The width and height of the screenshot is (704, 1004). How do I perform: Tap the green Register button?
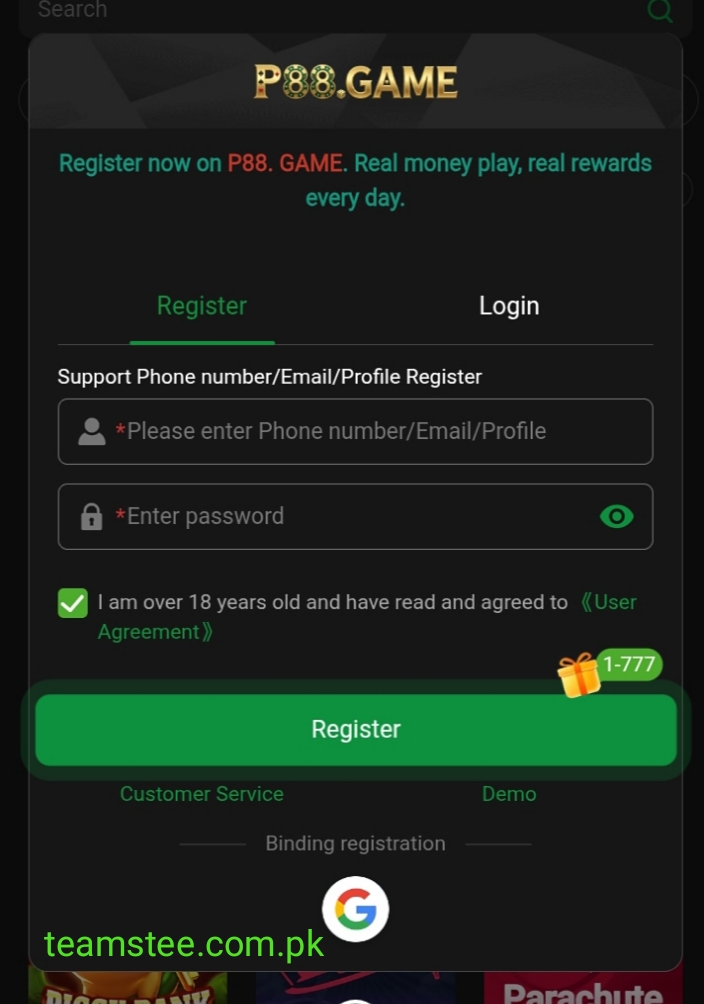pos(355,730)
